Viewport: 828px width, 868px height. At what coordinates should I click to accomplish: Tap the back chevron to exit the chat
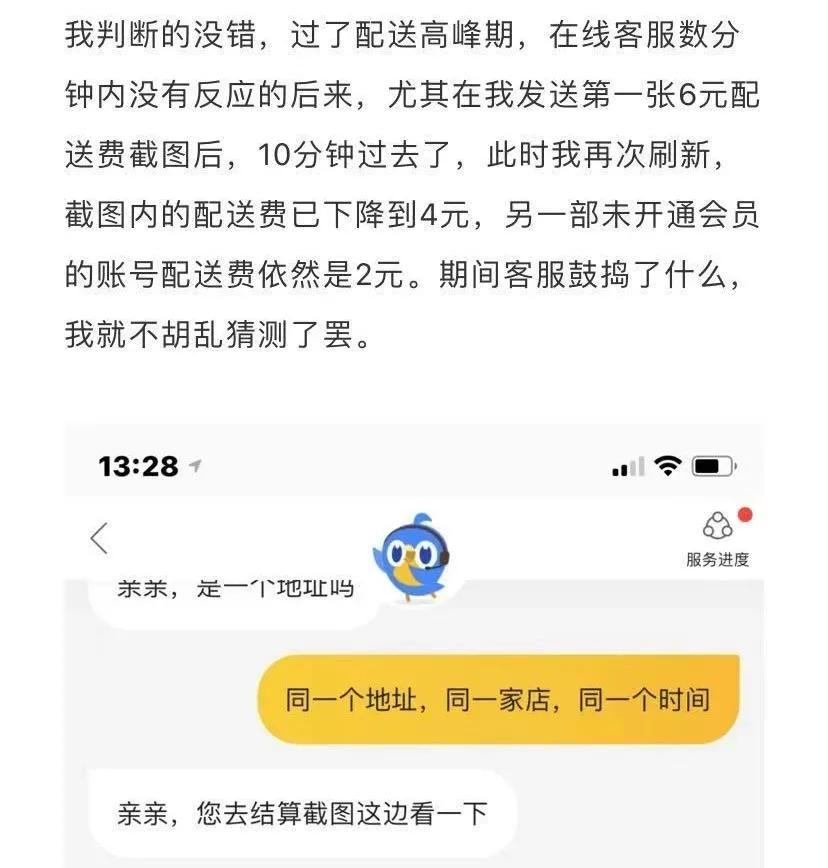99,537
